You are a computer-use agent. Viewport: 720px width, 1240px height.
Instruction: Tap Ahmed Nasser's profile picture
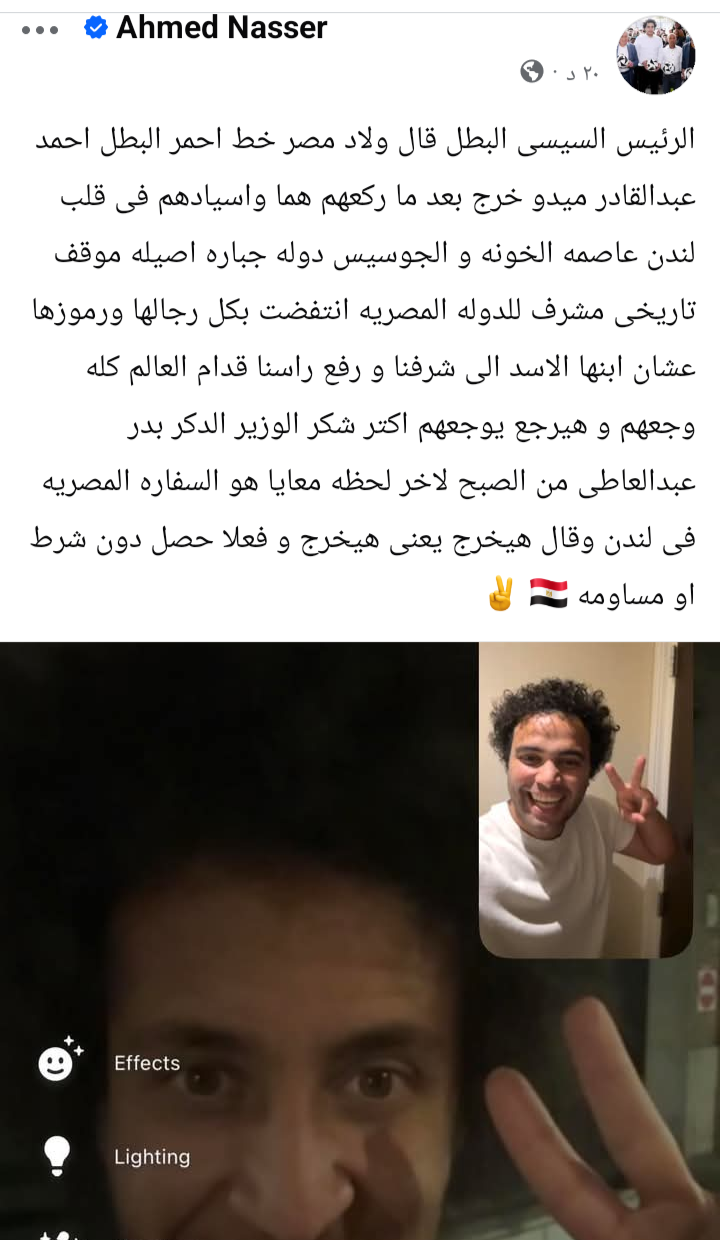pyautogui.click(x=655, y=55)
